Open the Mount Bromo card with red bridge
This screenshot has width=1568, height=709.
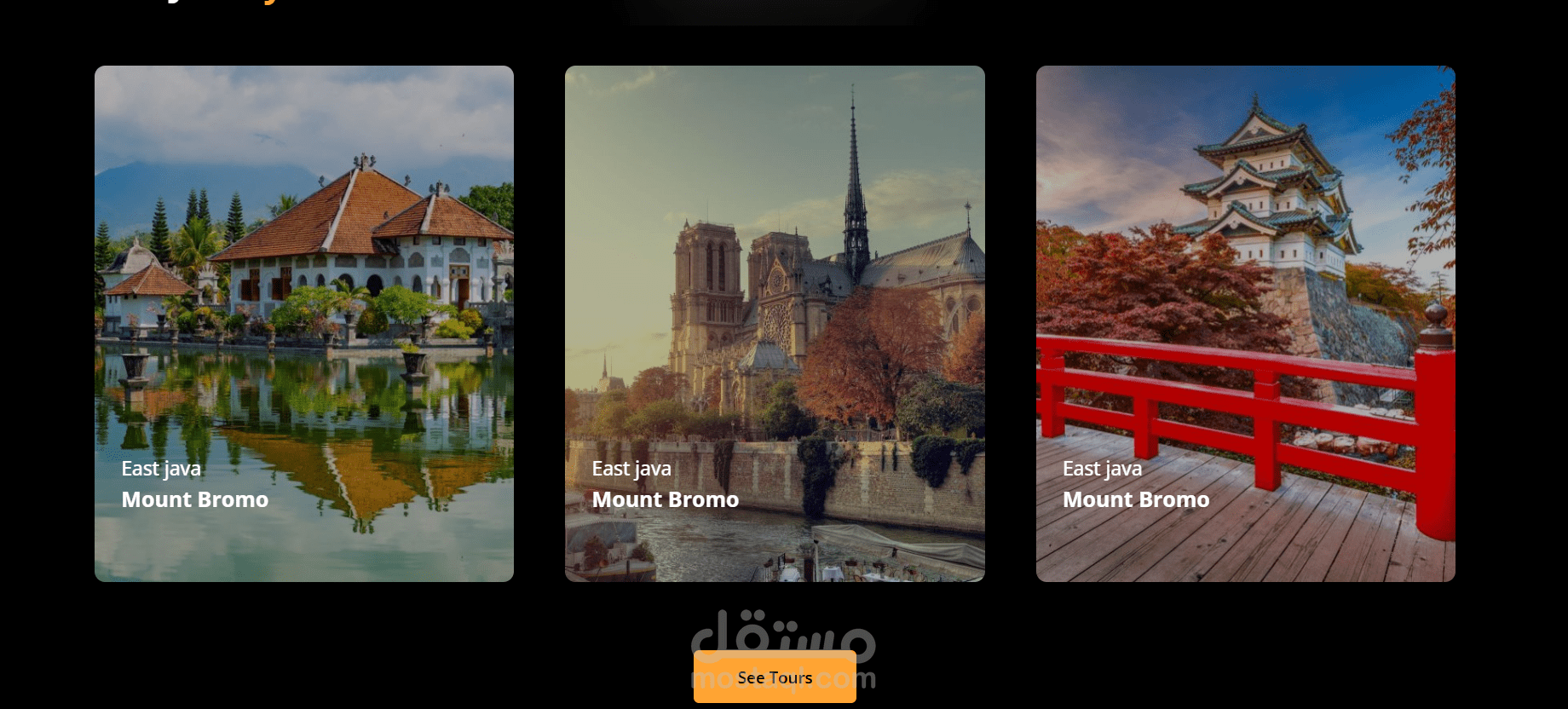pyautogui.click(x=1245, y=324)
